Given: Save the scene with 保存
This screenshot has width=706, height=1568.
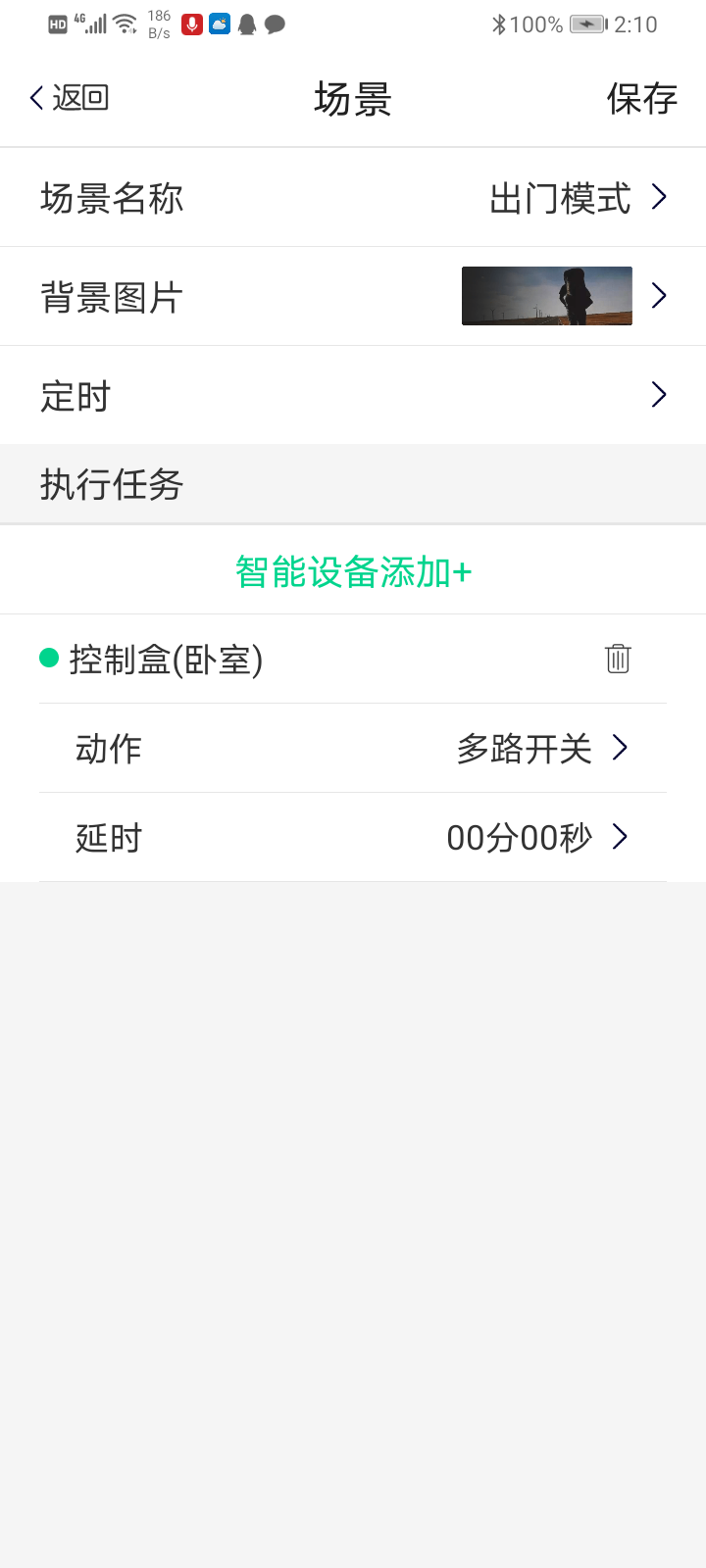Looking at the screenshot, I should click(x=641, y=98).
